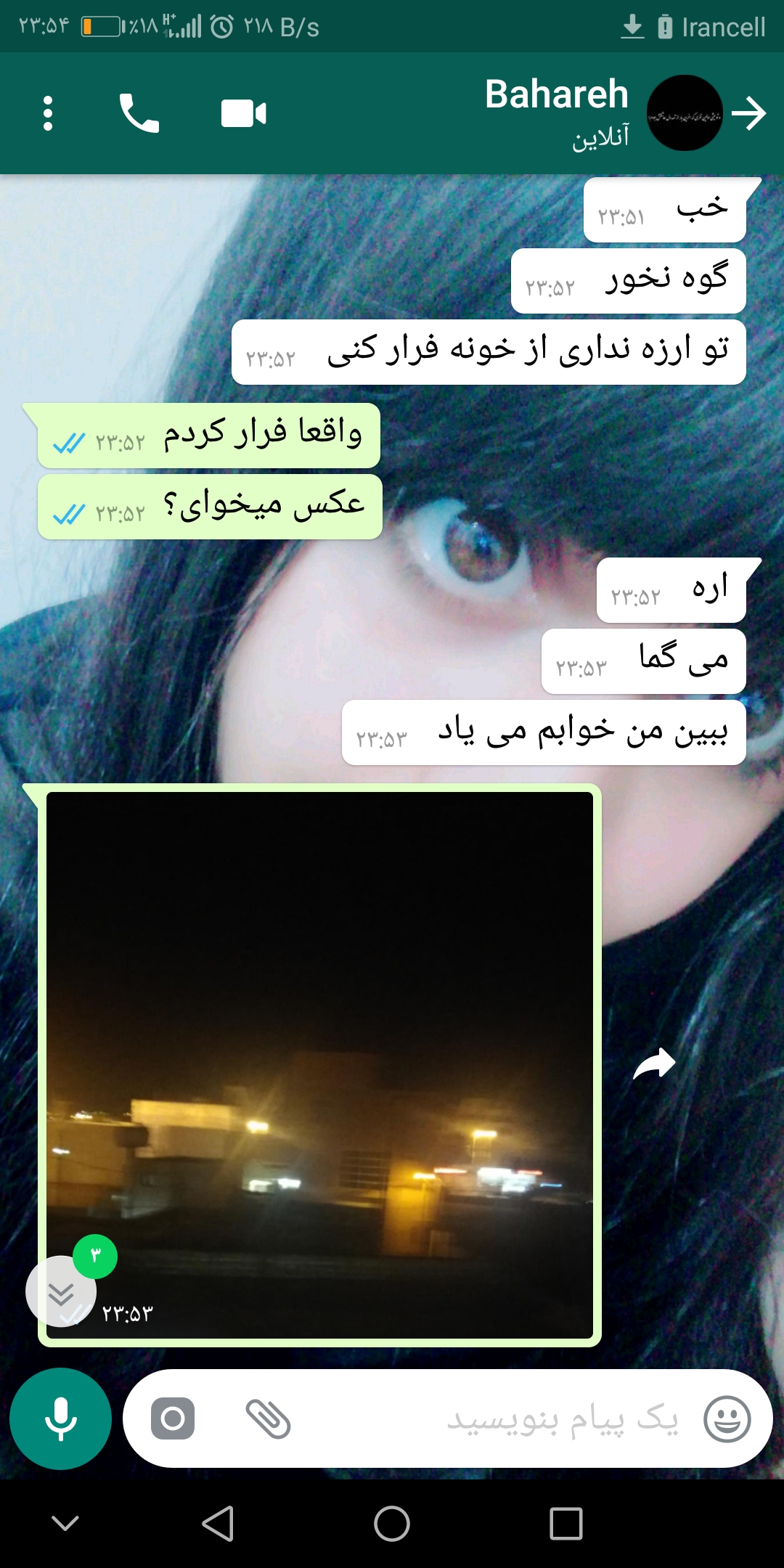Go back using the header arrow
The height and width of the screenshot is (1568, 784).
point(749,113)
